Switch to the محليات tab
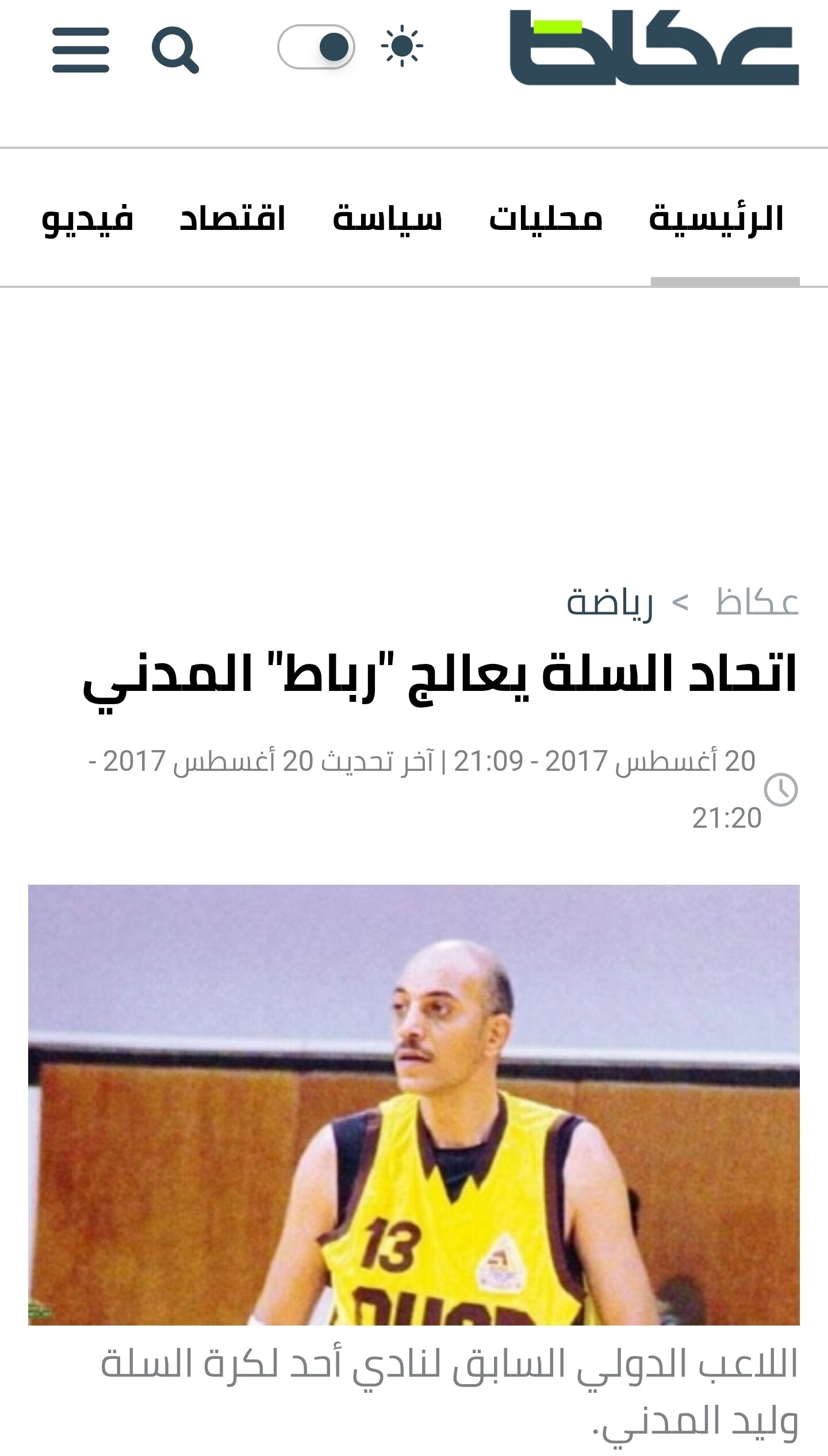The height and width of the screenshot is (1456, 828). (x=546, y=219)
